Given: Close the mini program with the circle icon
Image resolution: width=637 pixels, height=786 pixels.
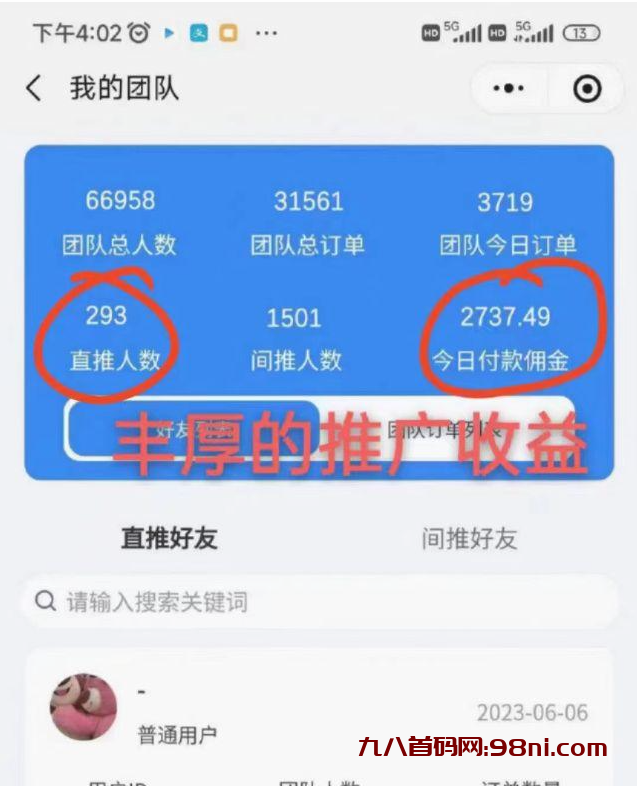Looking at the screenshot, I should click(x=587, y=89).
